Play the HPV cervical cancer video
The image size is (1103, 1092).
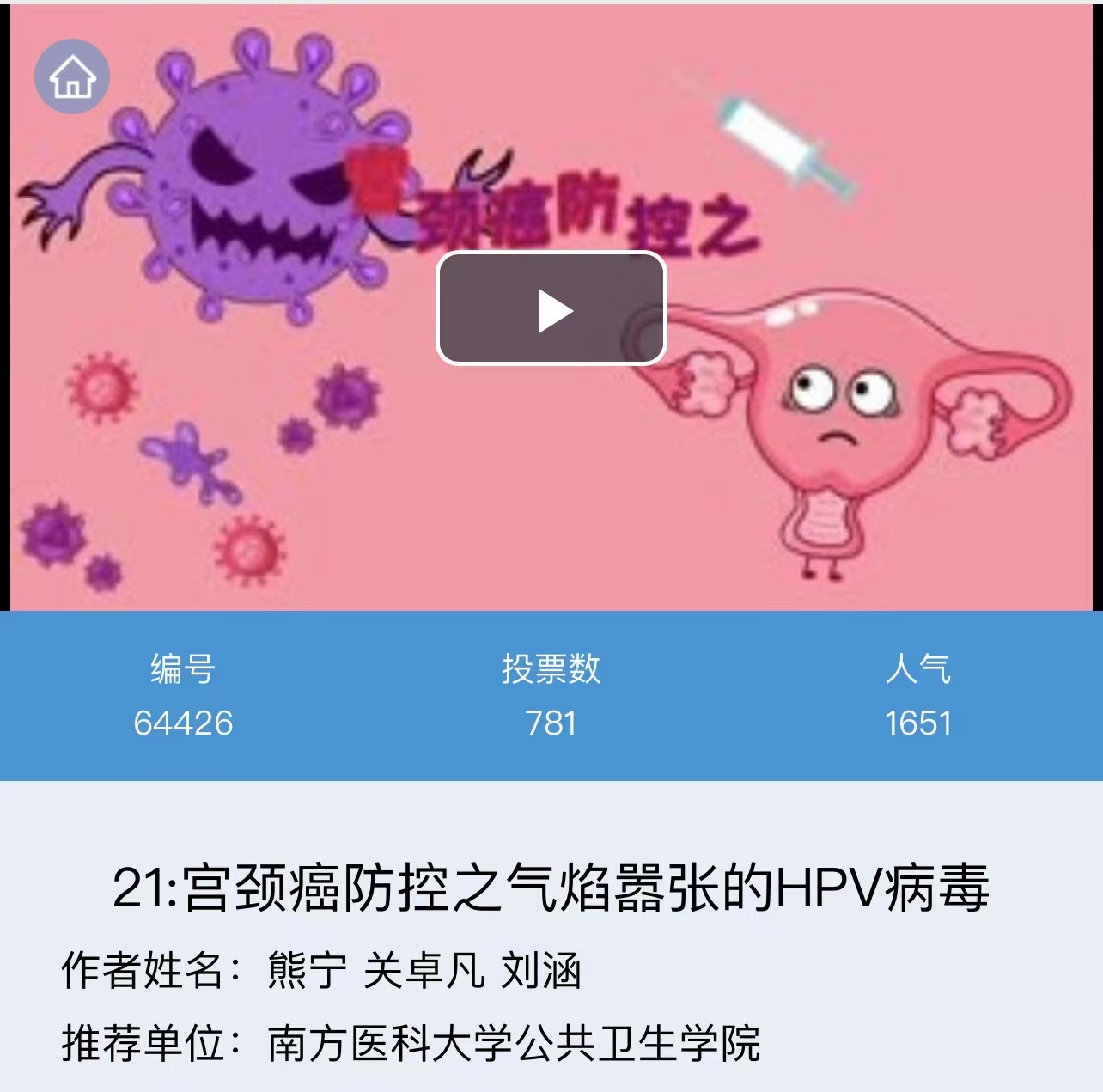tap(551, 309)
